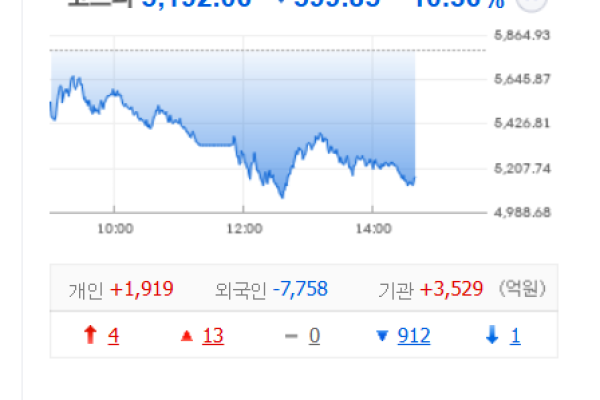The height and width of the screenshot is (400, 600).
Task: Open the list of 4 upper-limit stocks
Action: [114, 337]
